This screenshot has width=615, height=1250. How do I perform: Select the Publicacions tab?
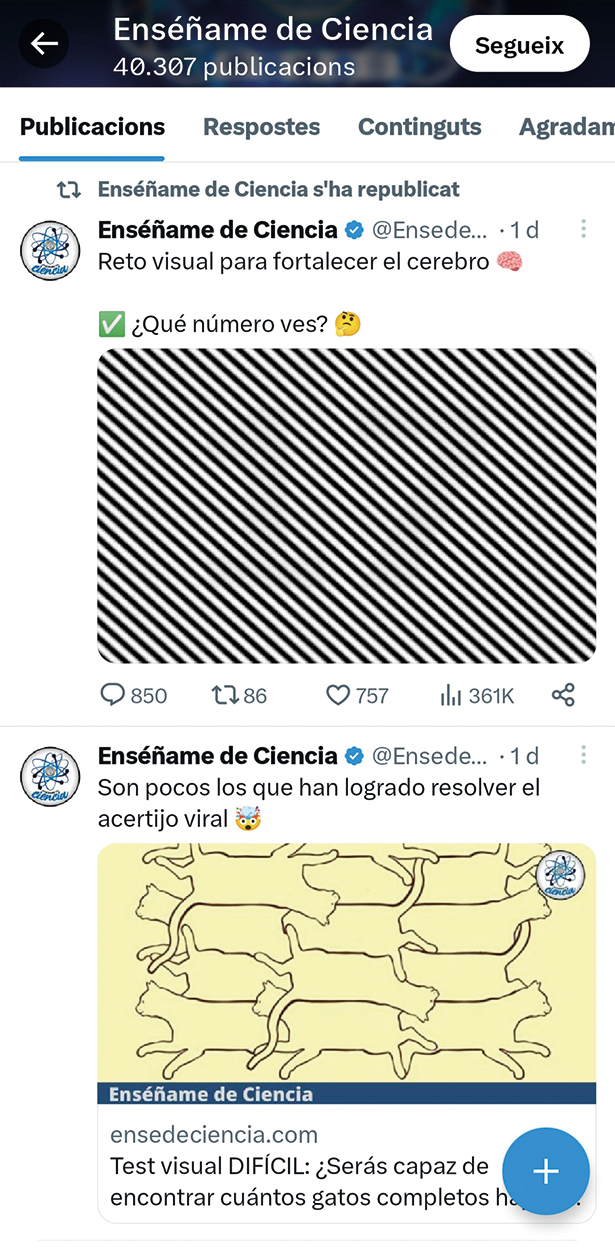[x=92, y=127]
